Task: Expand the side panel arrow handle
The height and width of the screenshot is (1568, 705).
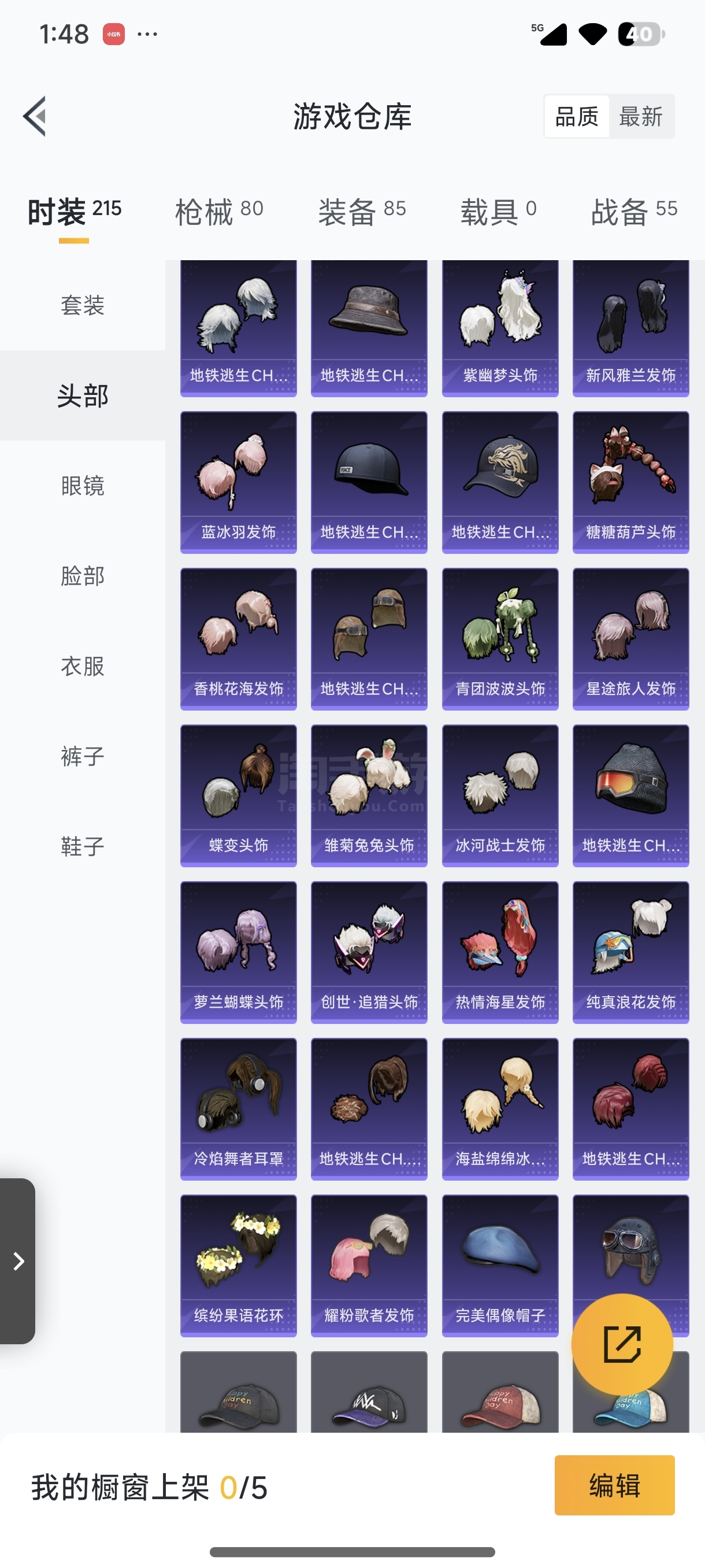Action: click(18, 1261)
